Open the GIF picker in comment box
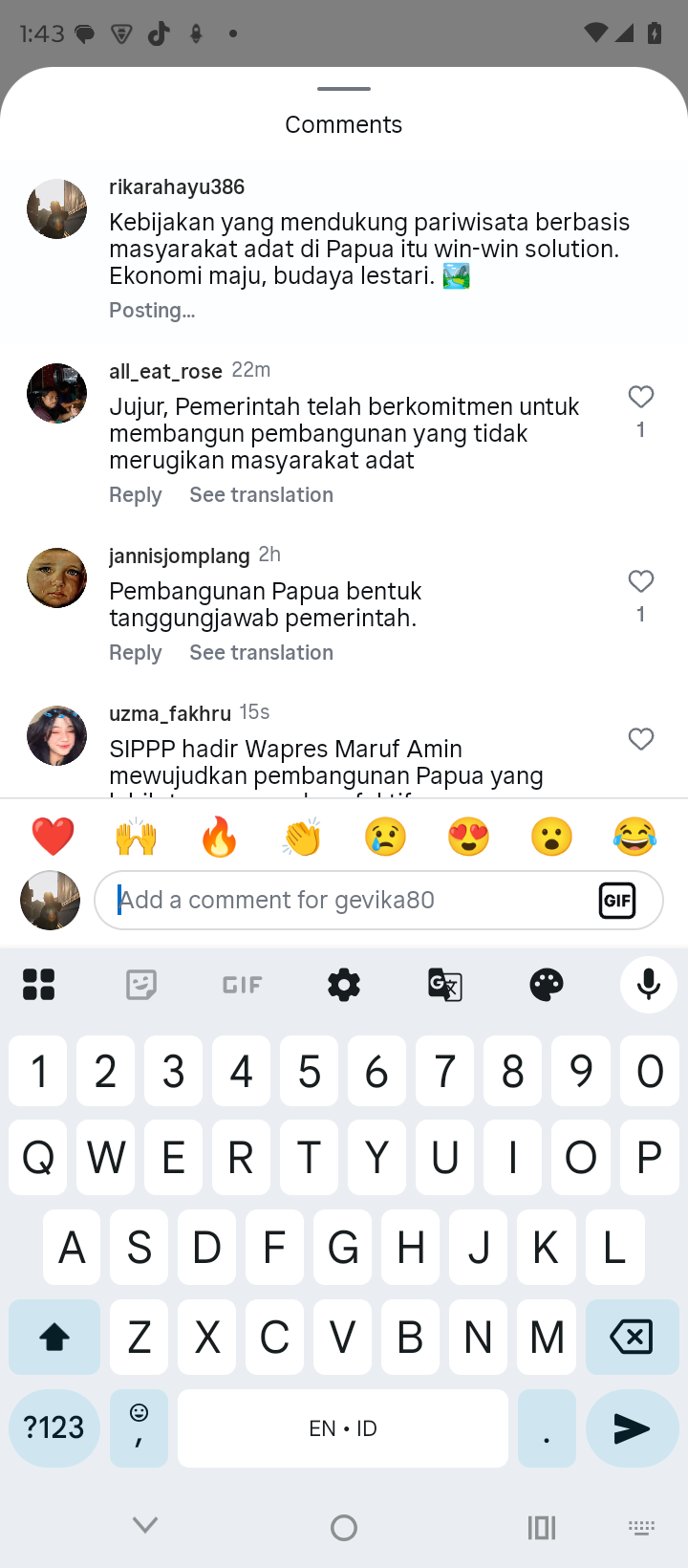 [617, 900]
